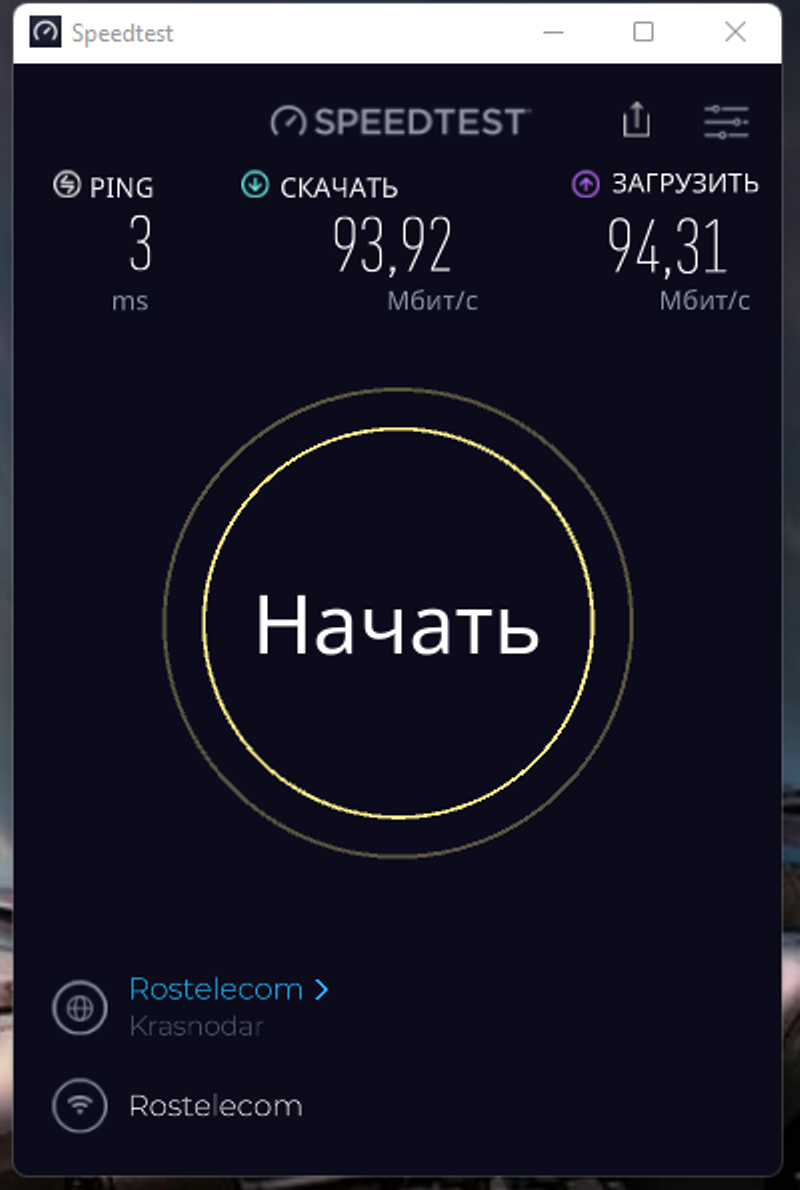Minimize the Speedtest window
This screenshot has width=800, height=1190.
point(553,32)
